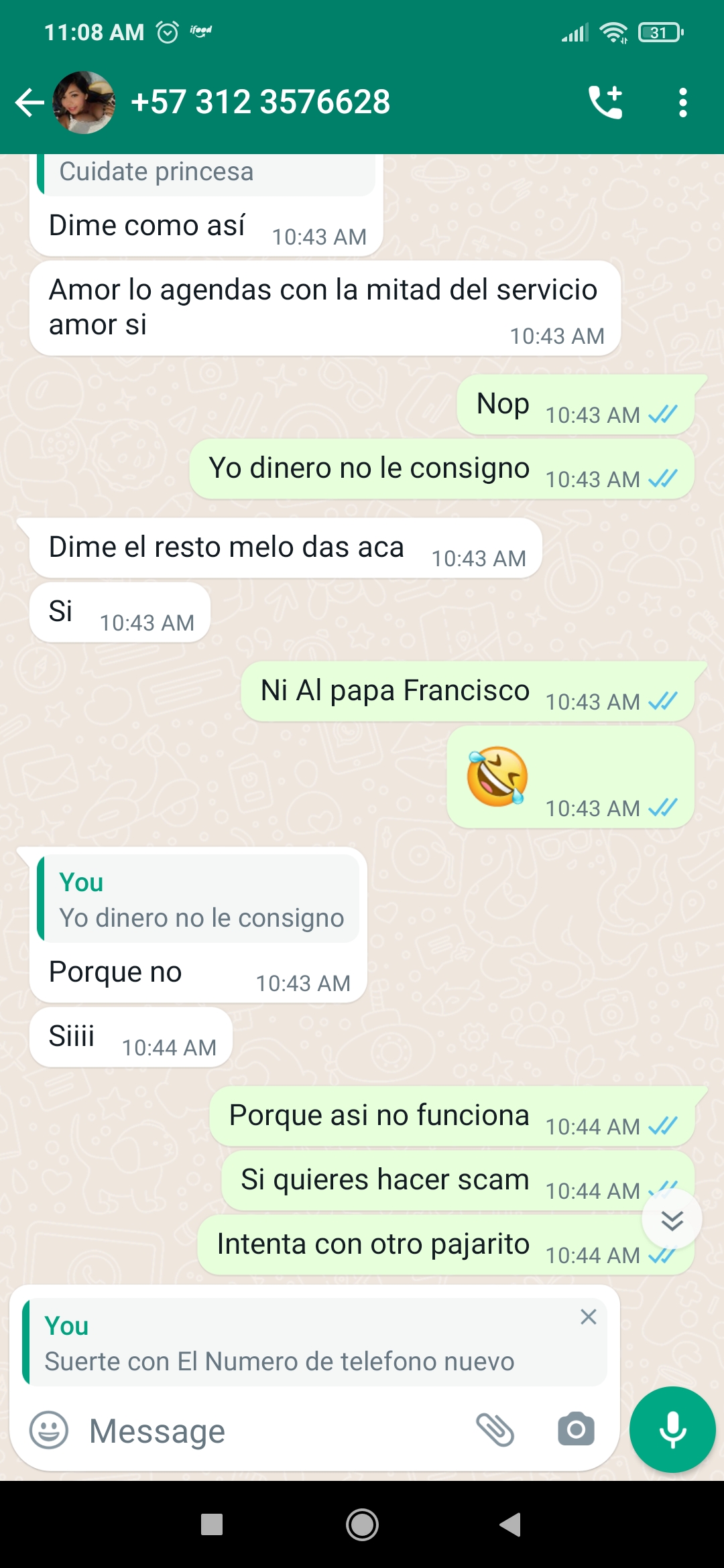The width and height of the screenshot is (724, 1568).
Task: Go back to the chat list
Action: [x=29, y=103]
